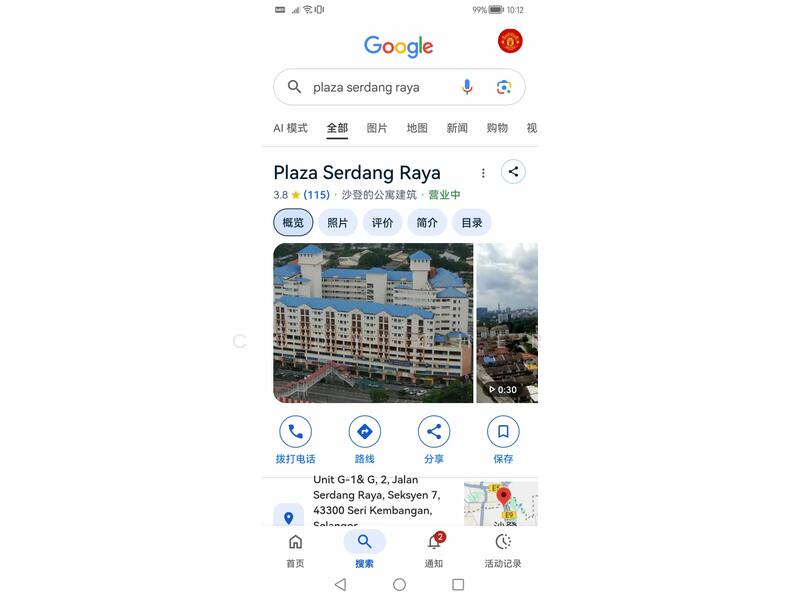Start a voice search with the microphone
This screenshot has height=600, width=800.
tap(467, 87)
